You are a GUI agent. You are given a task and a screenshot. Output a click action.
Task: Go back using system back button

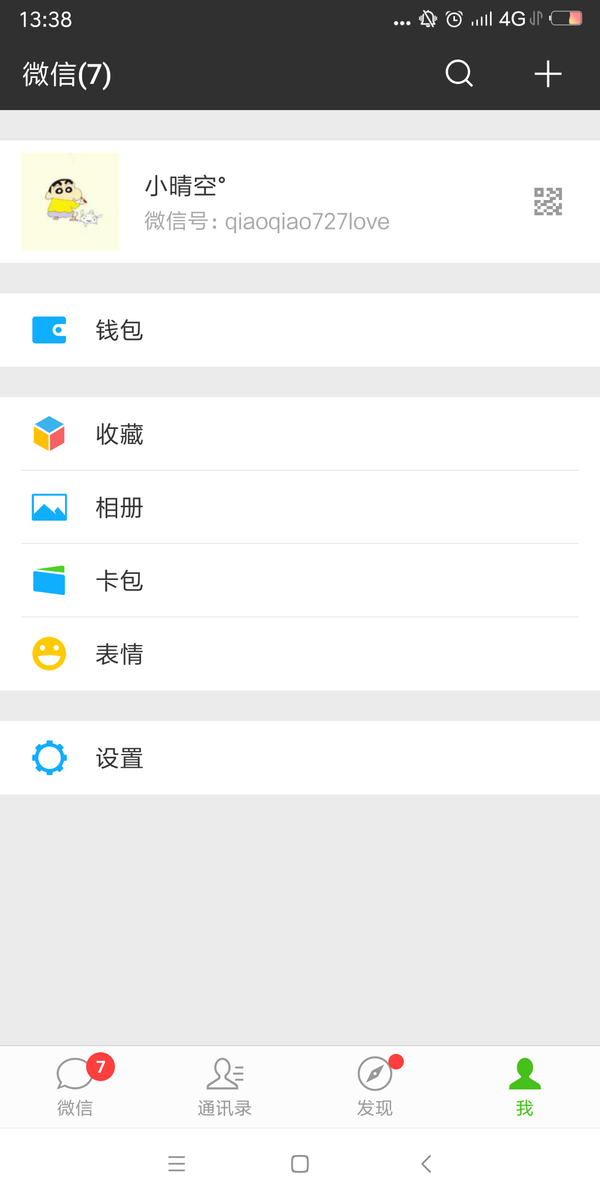tap(426, 1163)
